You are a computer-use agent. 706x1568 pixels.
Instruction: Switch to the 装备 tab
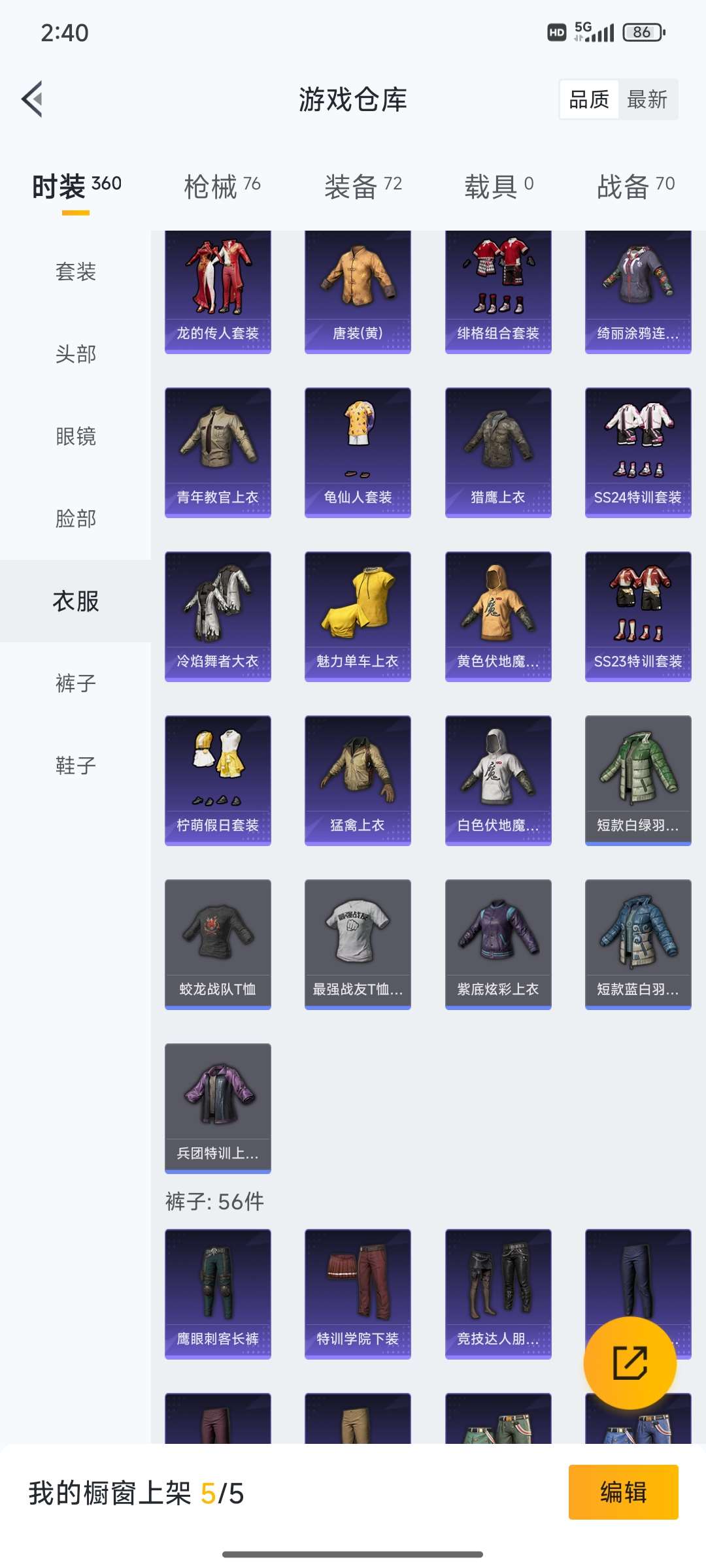(x=363, y=187)
